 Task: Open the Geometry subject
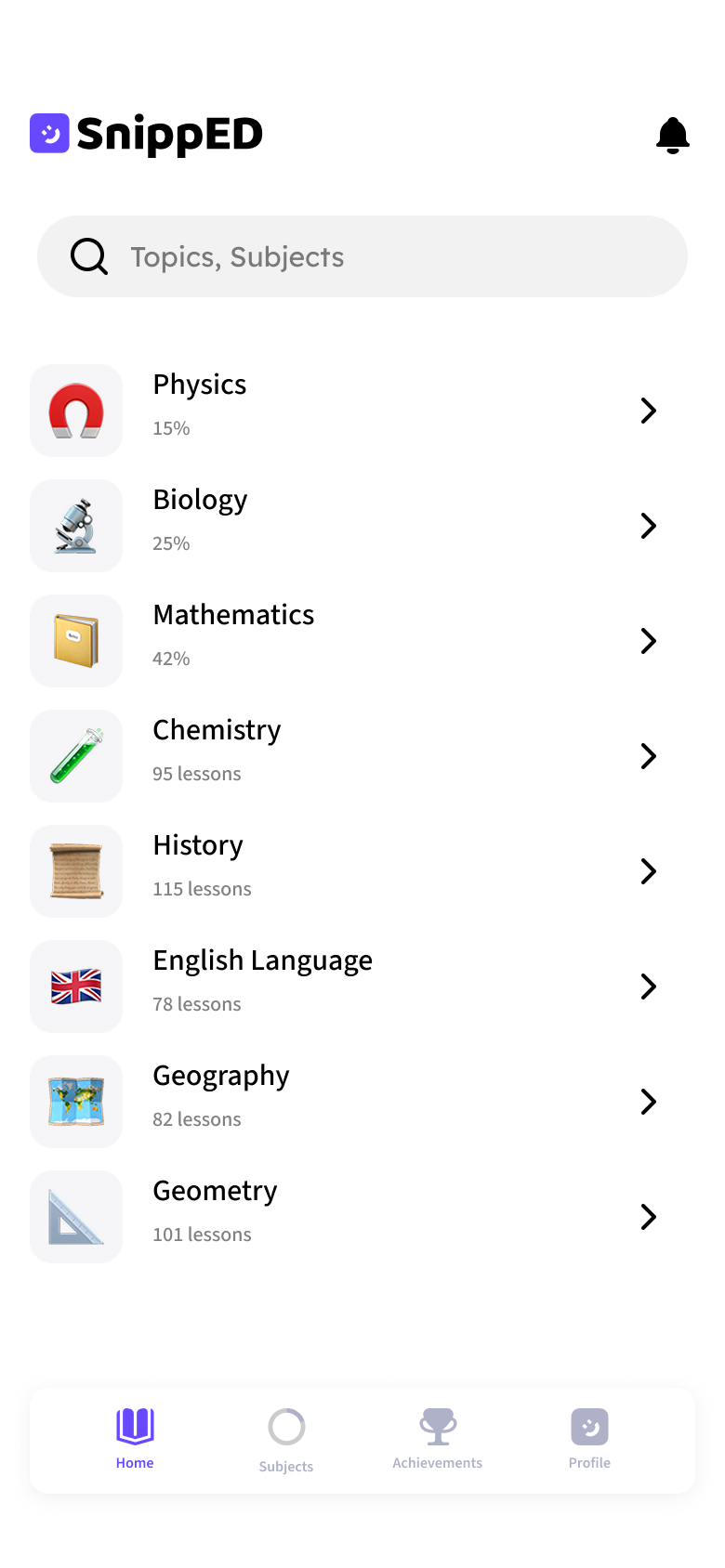point(362,1216)
